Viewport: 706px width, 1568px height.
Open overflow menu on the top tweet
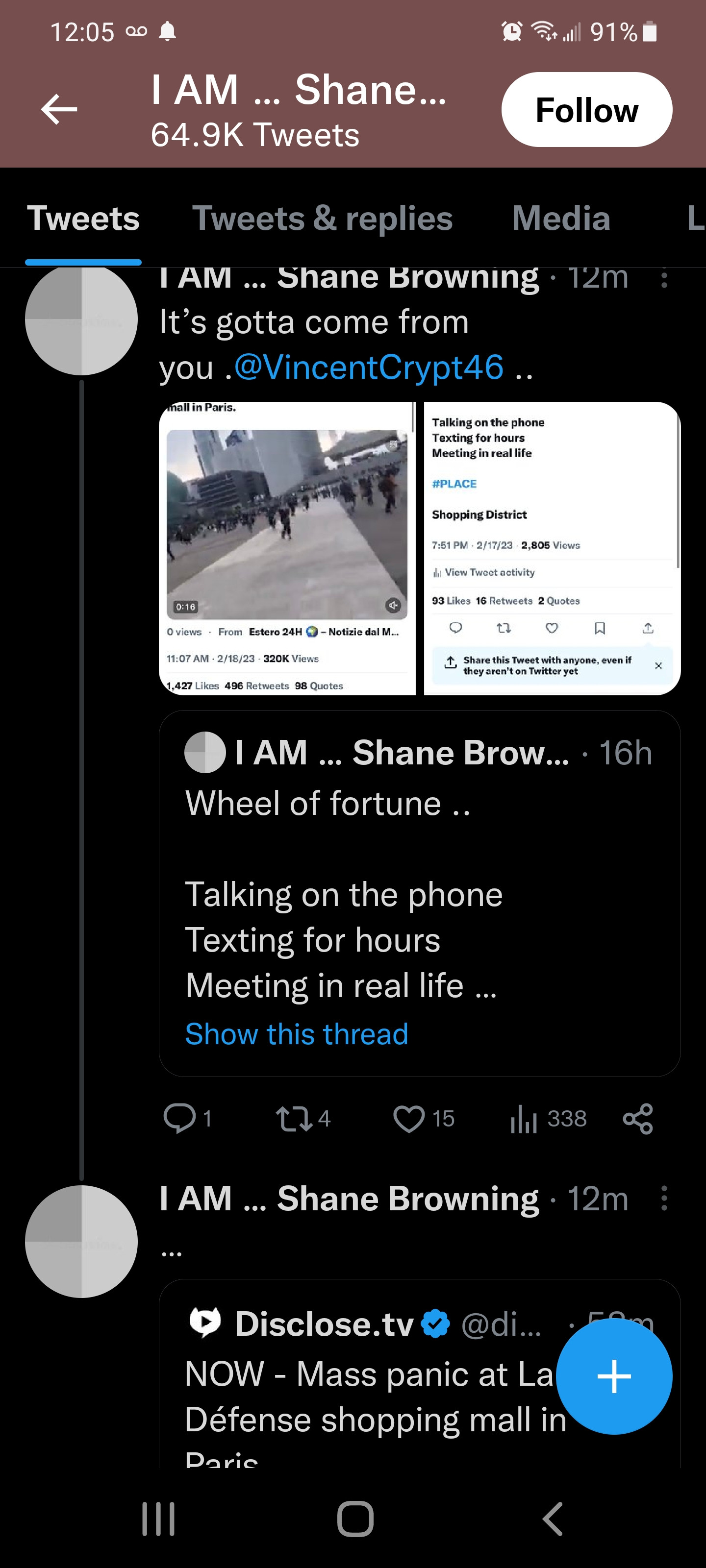[x=664, y=278]
